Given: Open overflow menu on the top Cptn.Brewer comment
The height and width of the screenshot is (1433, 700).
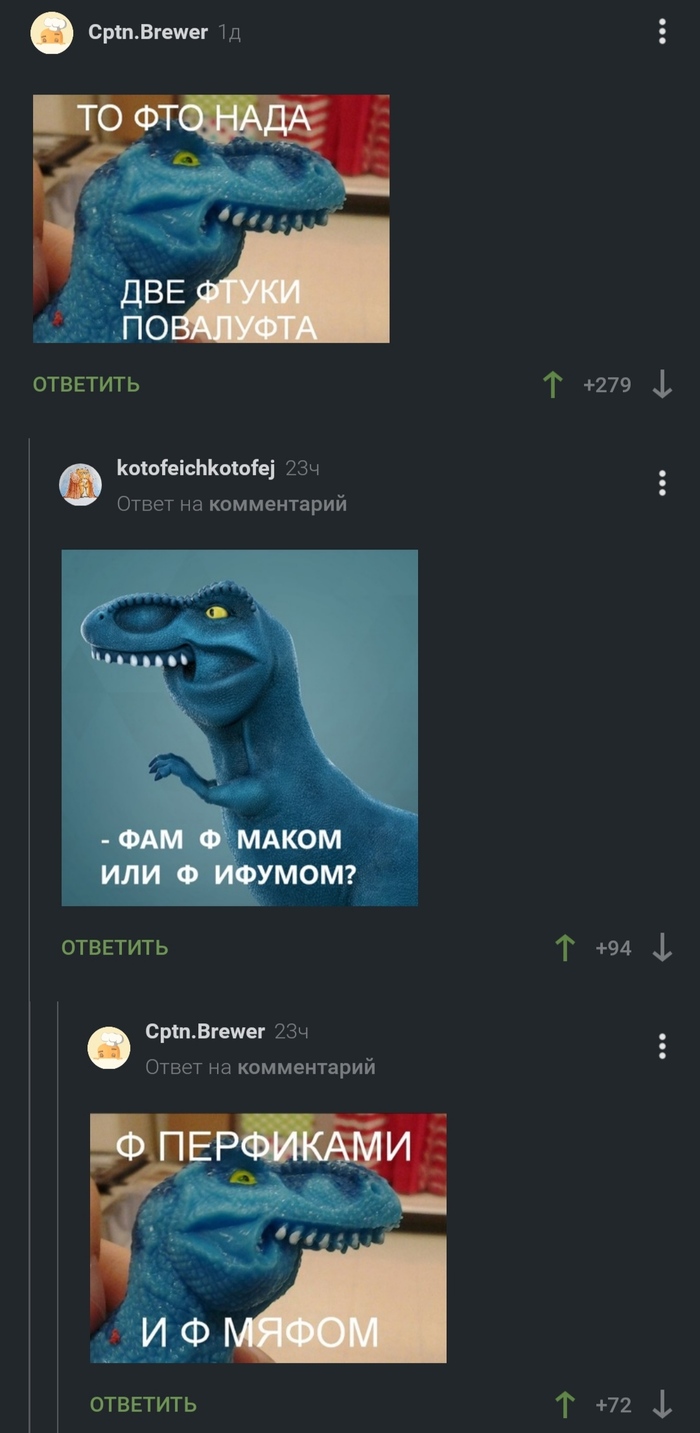Looking at the screenshot, I should click(662, 32).
